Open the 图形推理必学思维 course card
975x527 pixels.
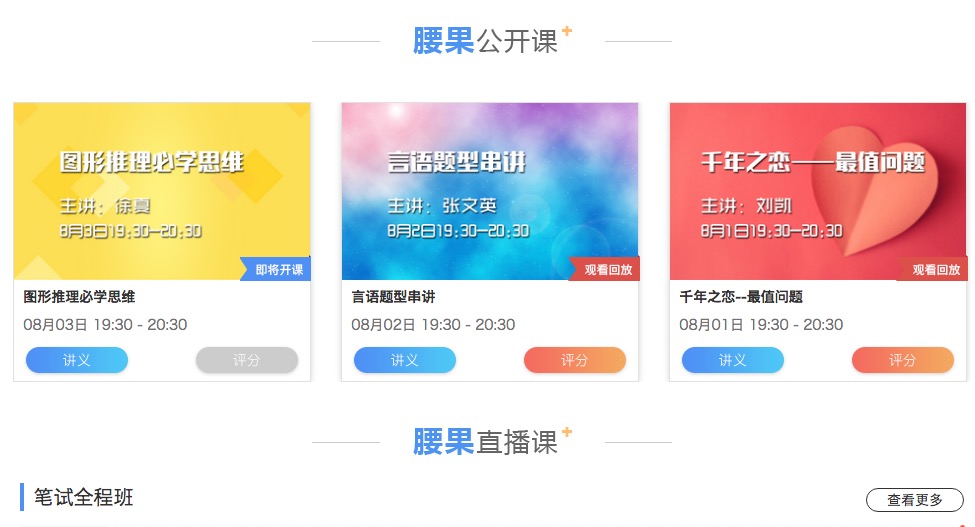coord(161,190)
